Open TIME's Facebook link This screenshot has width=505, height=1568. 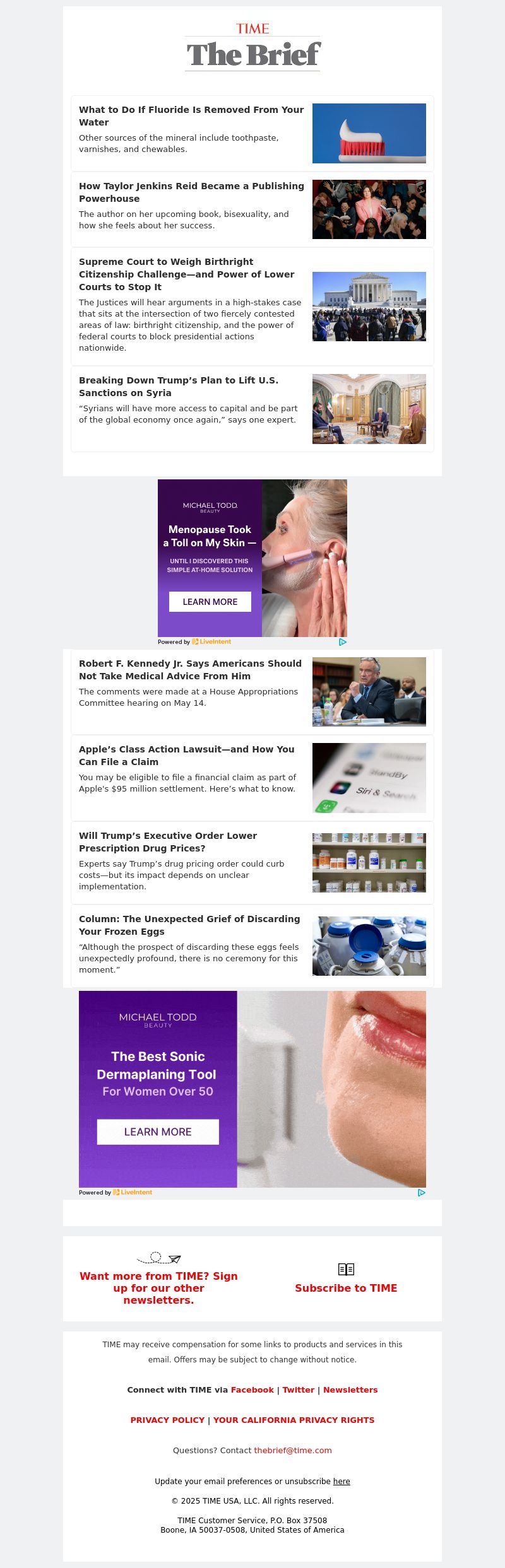tap(252, 1390)
